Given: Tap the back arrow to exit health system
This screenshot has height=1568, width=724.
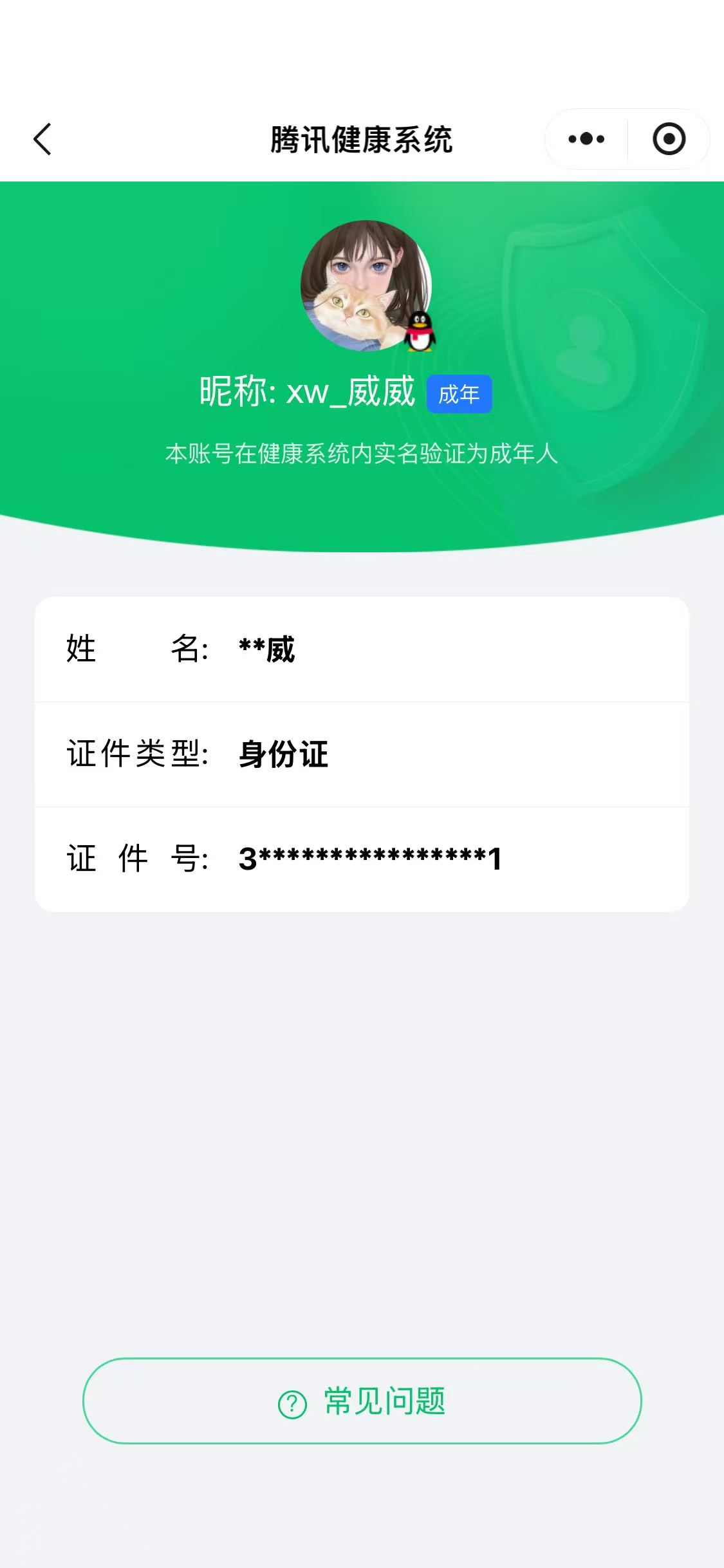Looking at the screenshot, I should (x=41, y=139).
